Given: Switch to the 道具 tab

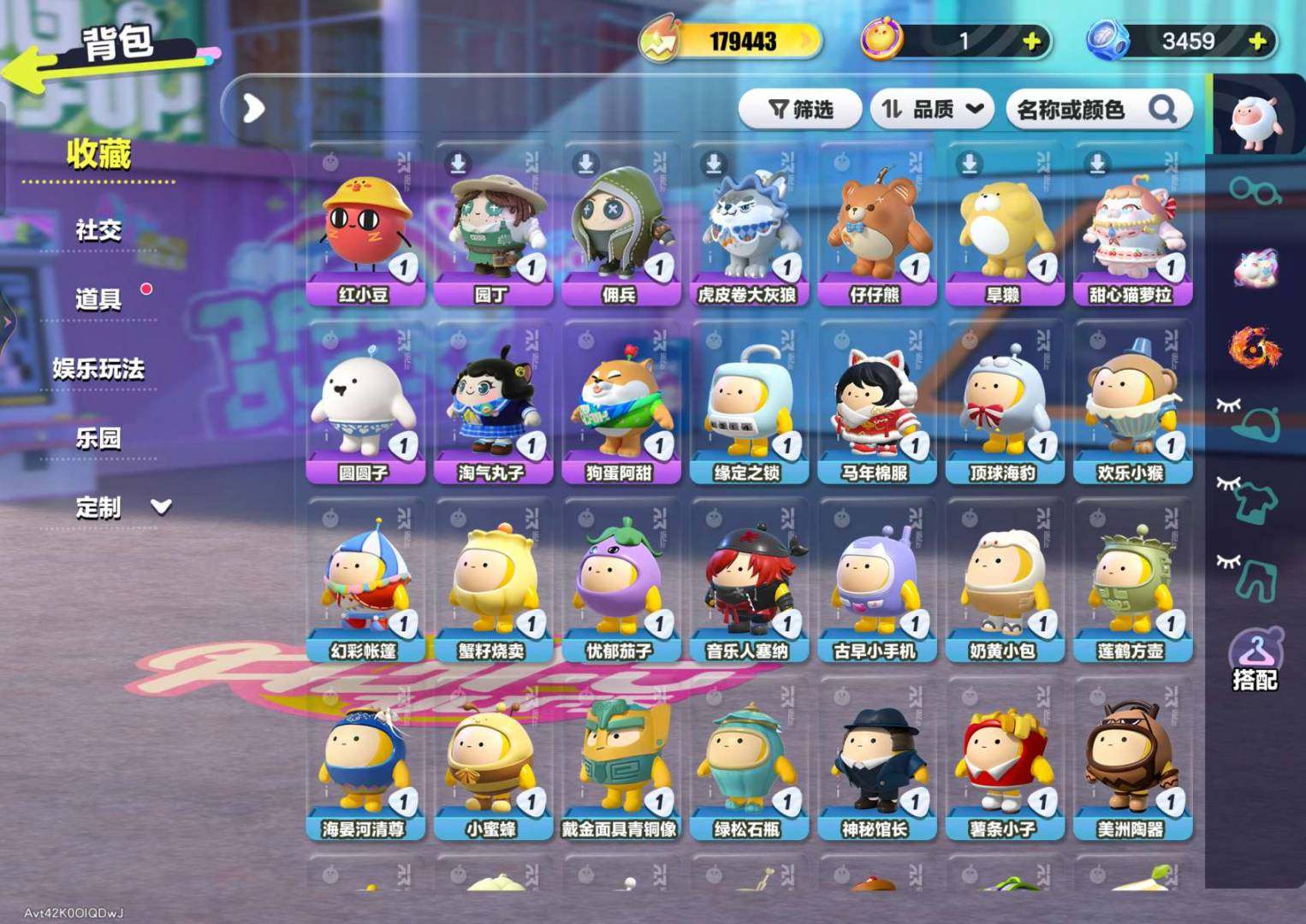Looking at the screenshot, I should pos(98,299).
